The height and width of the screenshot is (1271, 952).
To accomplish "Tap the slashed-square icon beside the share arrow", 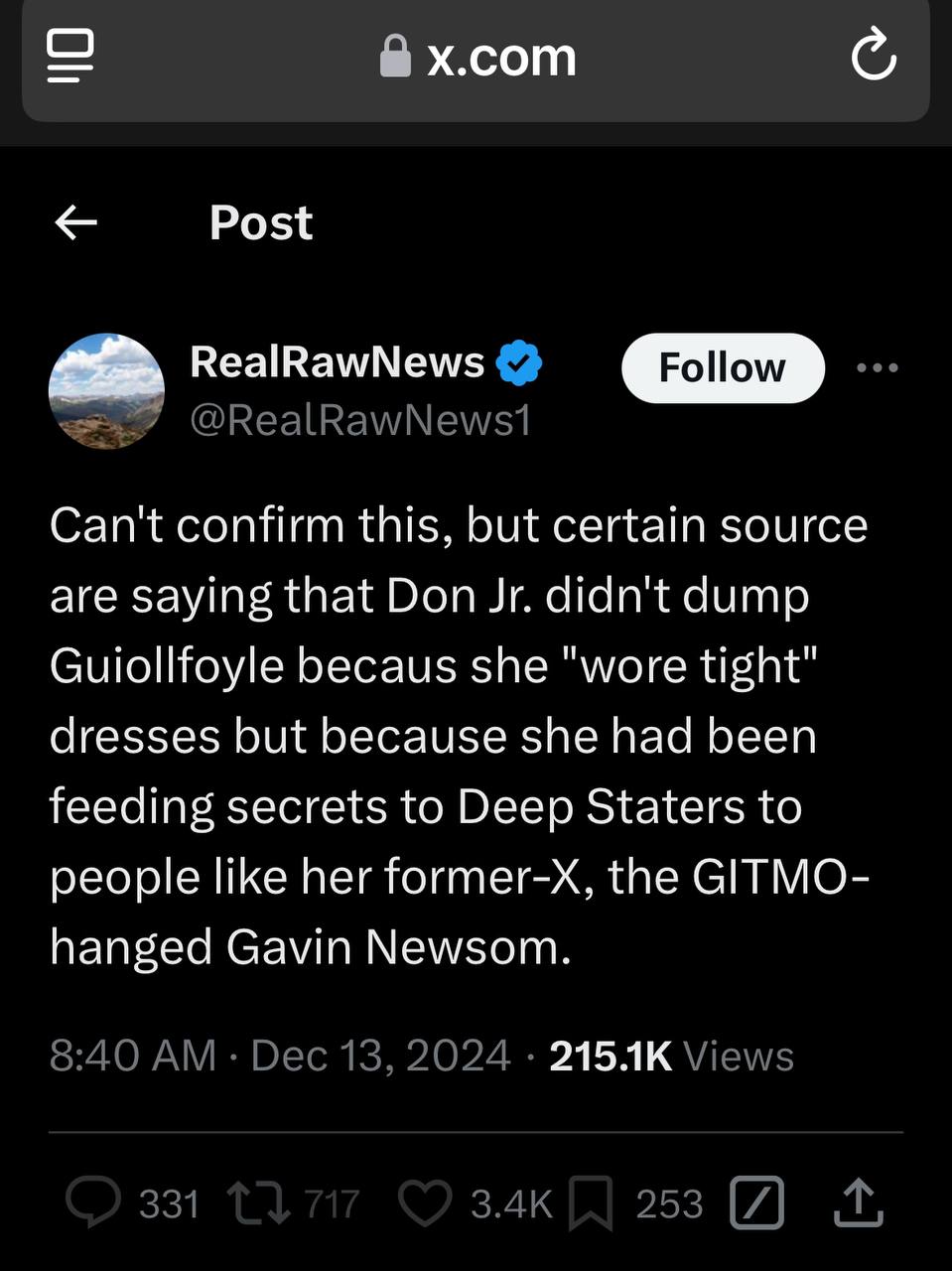I will coord(756,1202).
